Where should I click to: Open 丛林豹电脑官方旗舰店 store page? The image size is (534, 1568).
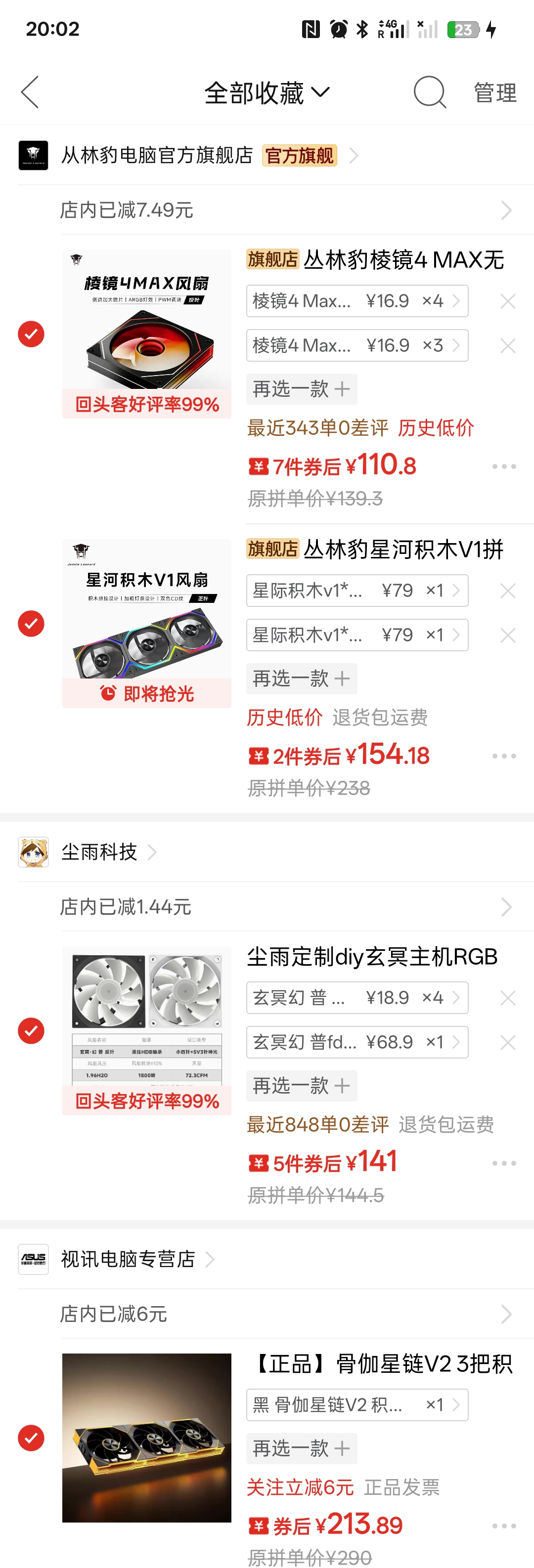point(157,155)
